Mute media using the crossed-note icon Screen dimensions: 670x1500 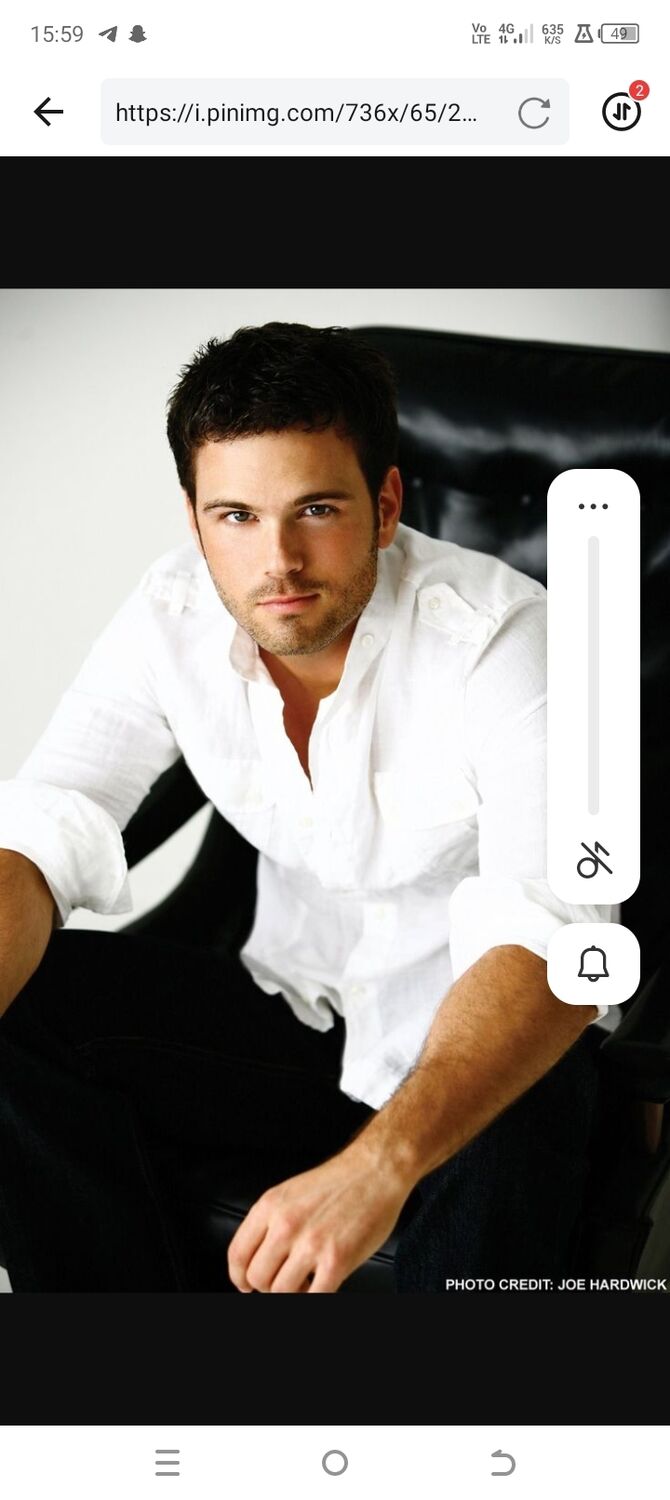point(593,859)
